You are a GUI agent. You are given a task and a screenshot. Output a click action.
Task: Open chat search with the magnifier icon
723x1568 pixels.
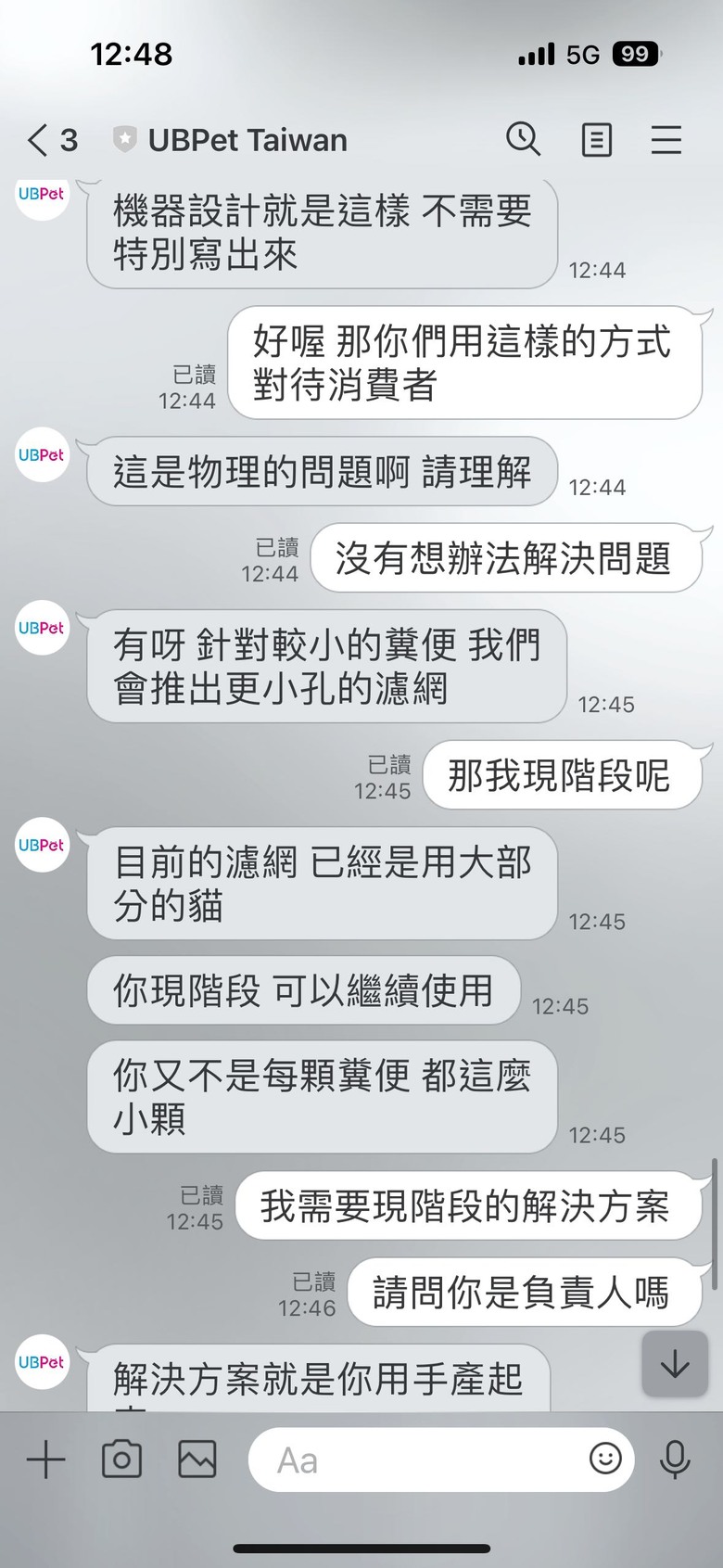tap(525, 140)
